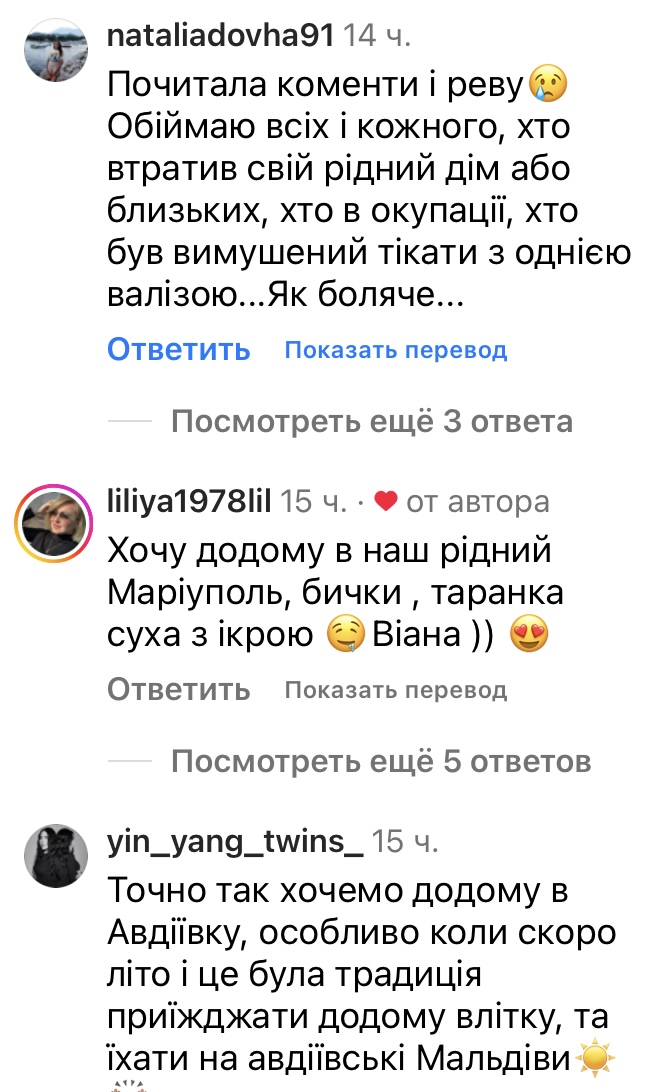Open liliya1978lil's profile avatar
The image size is (656, 1092).
tap(55, 524)
